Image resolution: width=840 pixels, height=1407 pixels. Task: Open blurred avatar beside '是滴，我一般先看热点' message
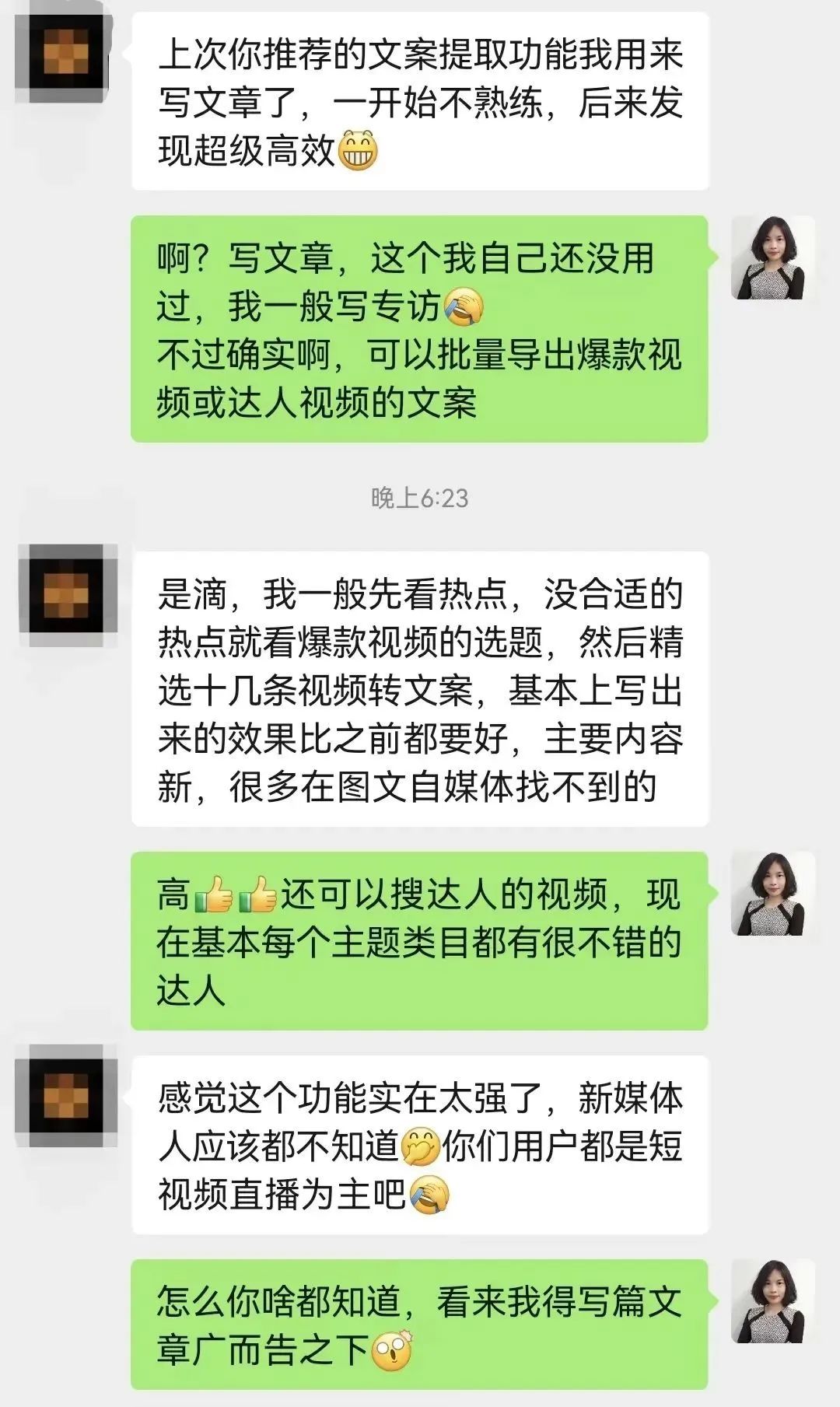[67, 595]
